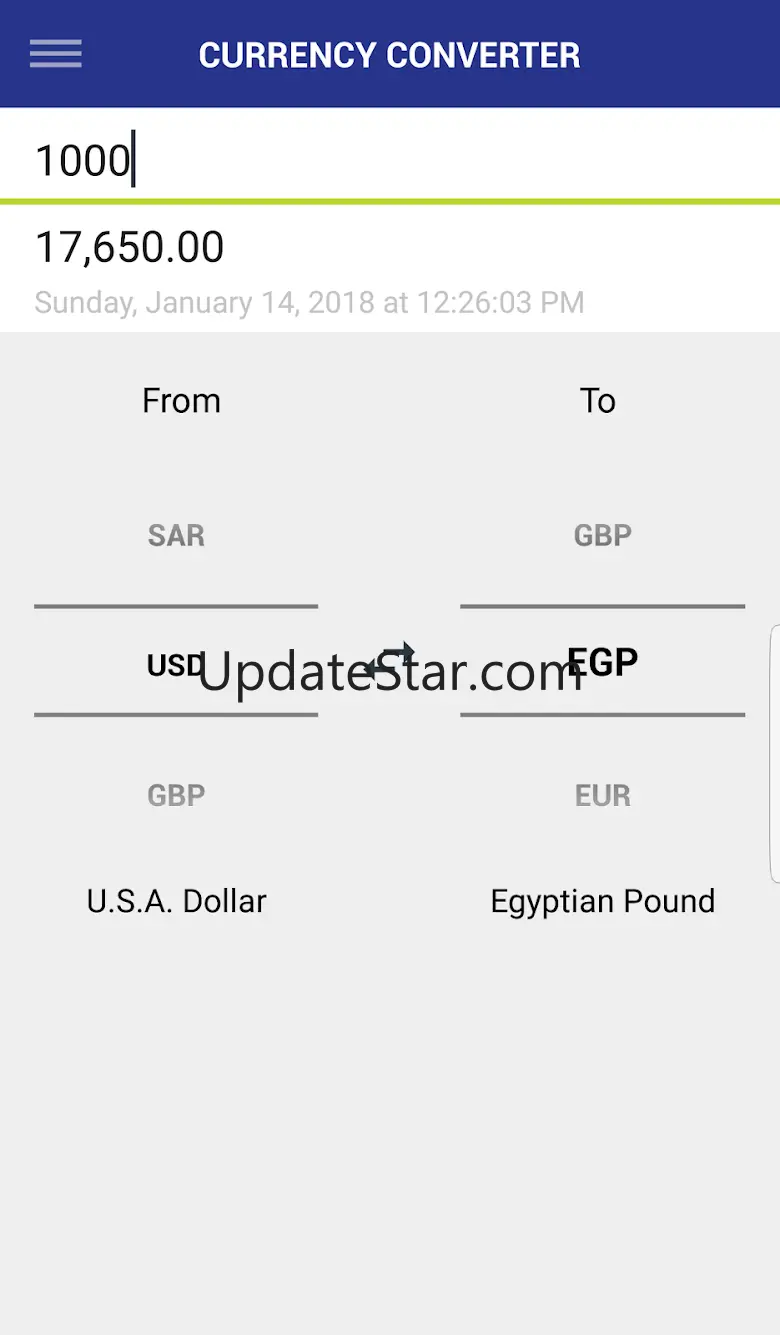
Task: Choose EUR in the To picker
Action: [602, 796]
